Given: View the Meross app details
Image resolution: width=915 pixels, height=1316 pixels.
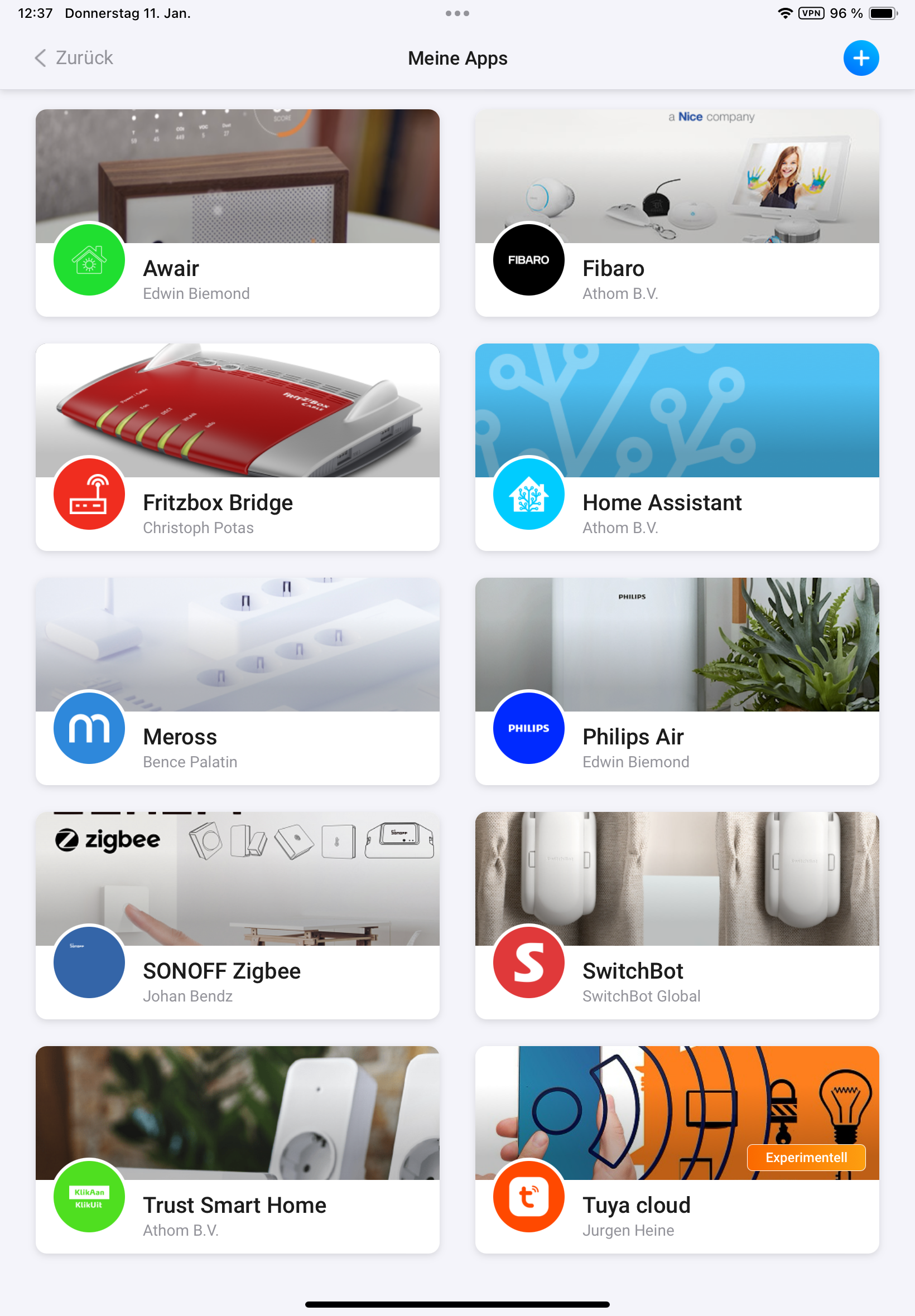Looking at the screenshot, I should (x=237, y=681).
